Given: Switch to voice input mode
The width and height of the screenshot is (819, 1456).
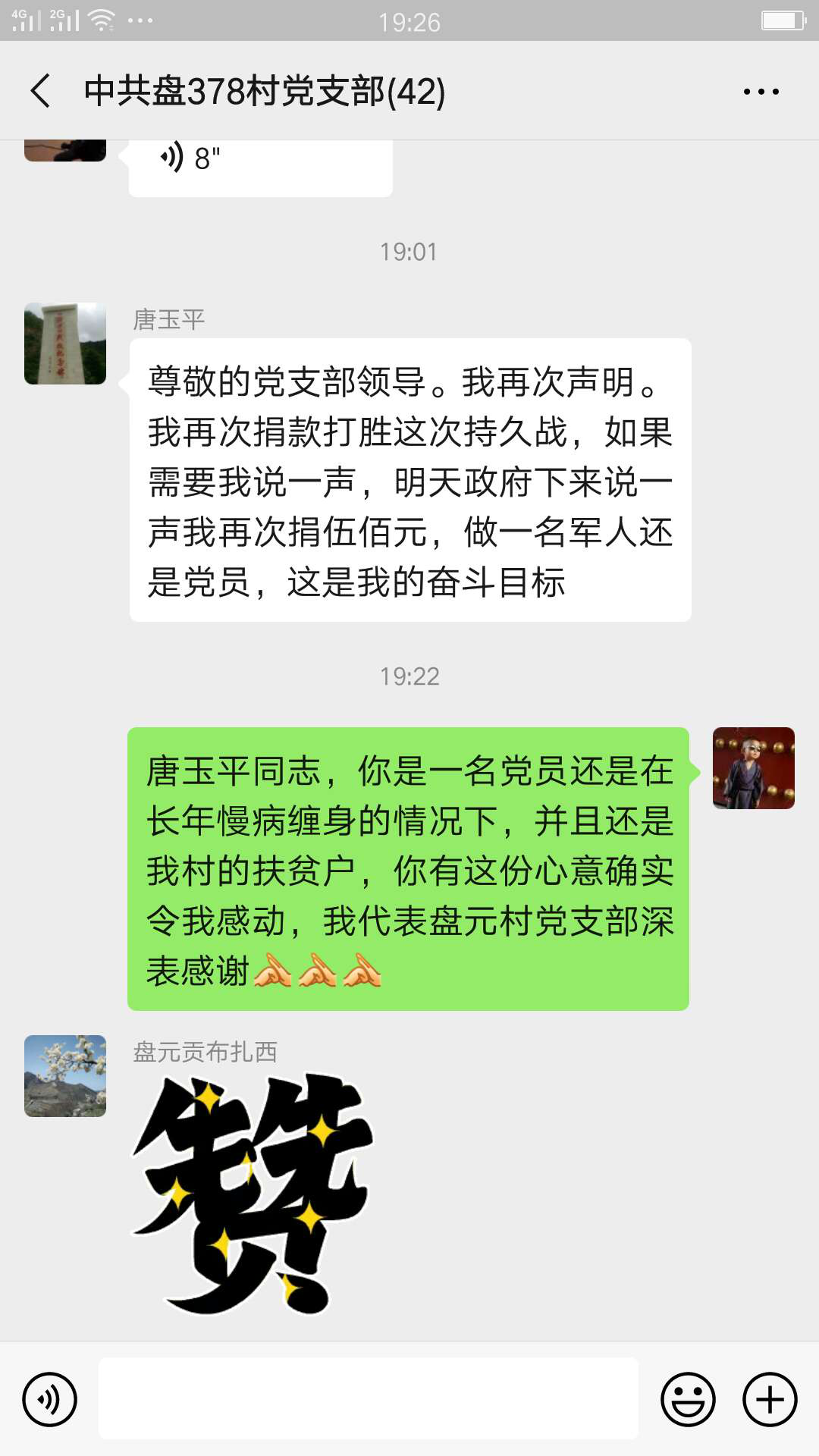Looking at the screenshot, I should [x=50, y=1399].
